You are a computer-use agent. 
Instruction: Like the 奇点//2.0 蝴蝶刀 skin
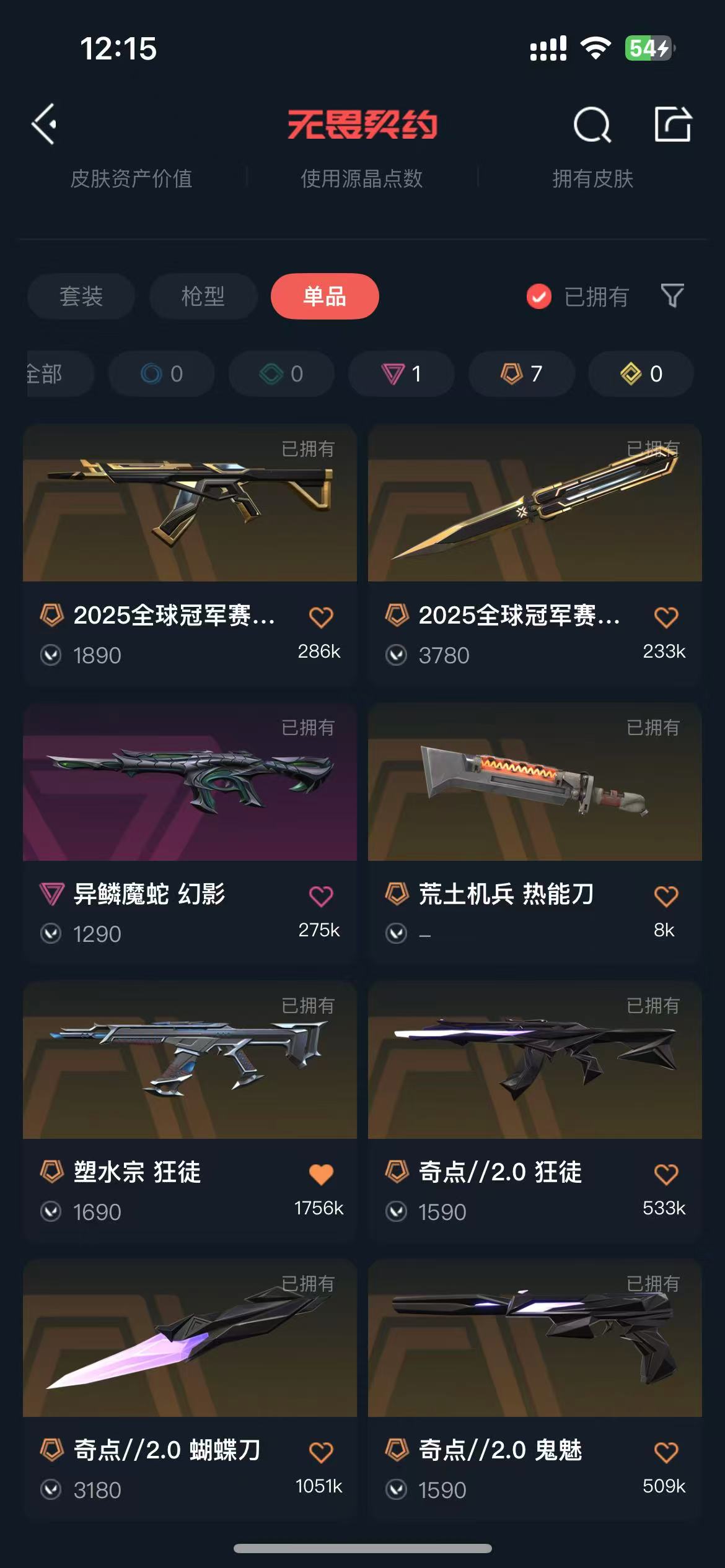pyautogui.click(x=321, y=1452)
